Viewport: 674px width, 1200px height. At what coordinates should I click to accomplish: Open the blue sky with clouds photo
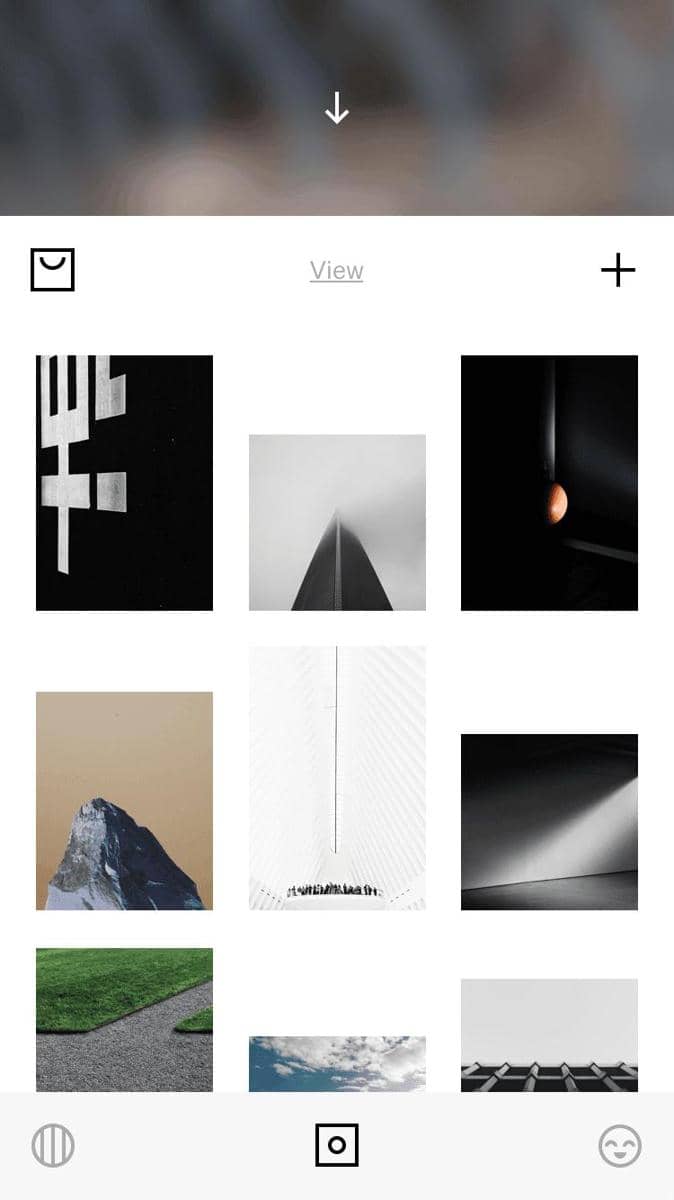337,1063
